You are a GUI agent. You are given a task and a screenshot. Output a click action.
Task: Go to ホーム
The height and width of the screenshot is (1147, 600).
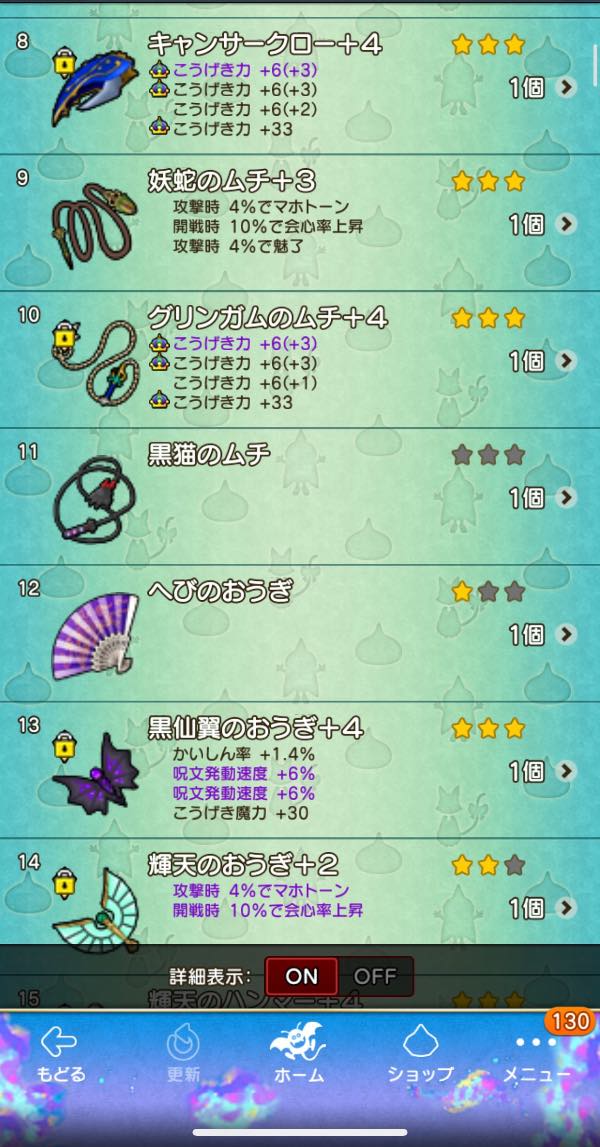coord(299,1055)
